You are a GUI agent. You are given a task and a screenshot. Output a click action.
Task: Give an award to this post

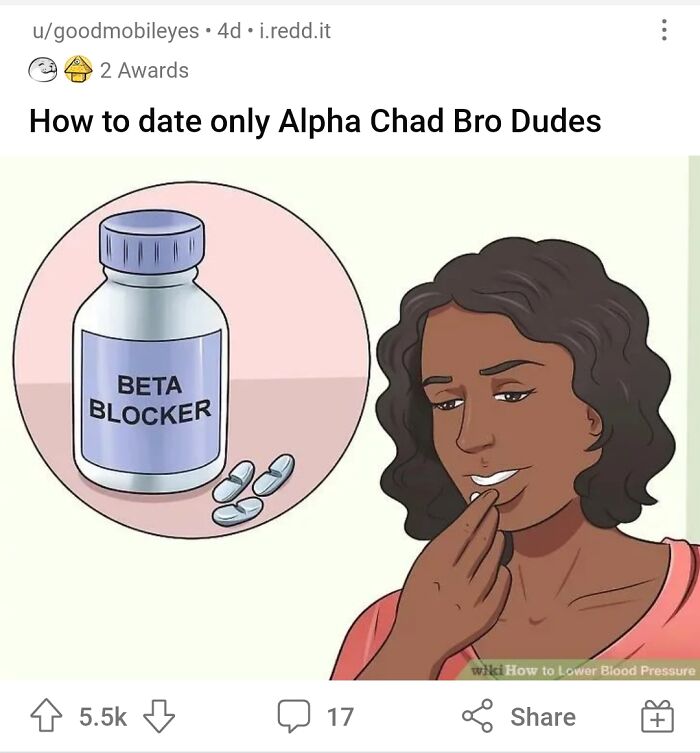pos(656,716)
